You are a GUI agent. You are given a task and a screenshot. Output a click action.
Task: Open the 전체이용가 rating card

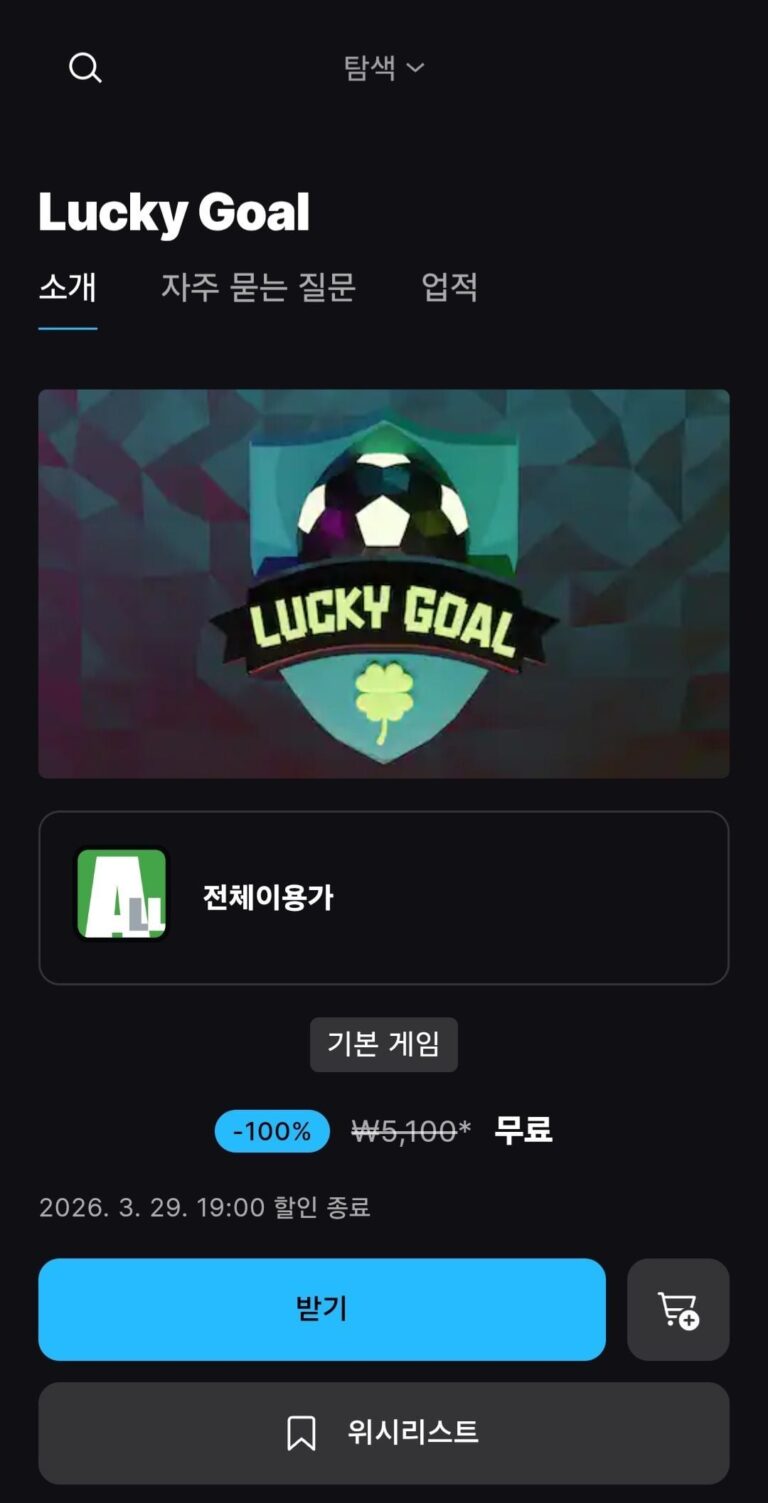pos(384,897)
